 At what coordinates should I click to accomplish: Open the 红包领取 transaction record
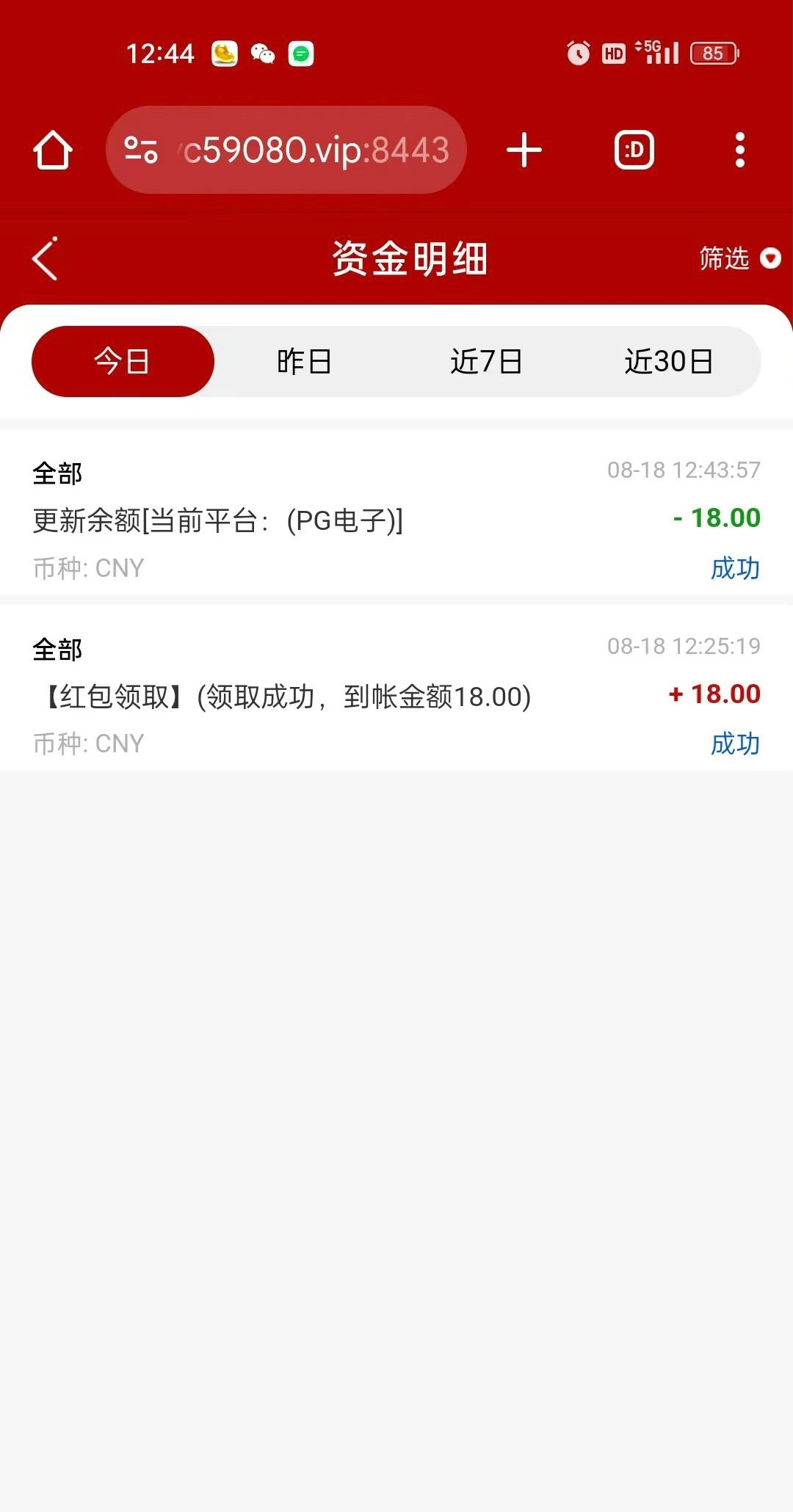[x=396, y=688]
